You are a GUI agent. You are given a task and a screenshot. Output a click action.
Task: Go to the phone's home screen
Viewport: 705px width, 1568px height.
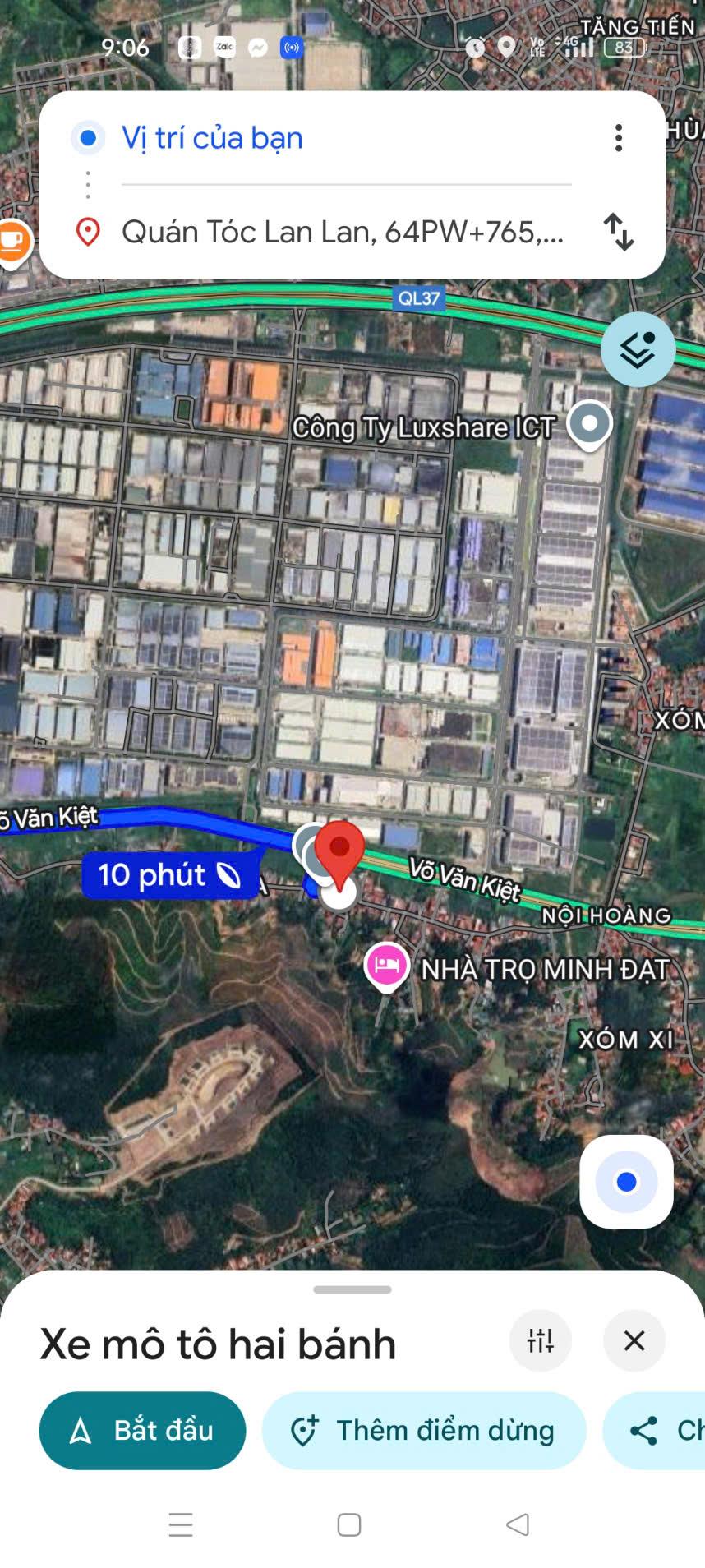[x=349, y=1524]
